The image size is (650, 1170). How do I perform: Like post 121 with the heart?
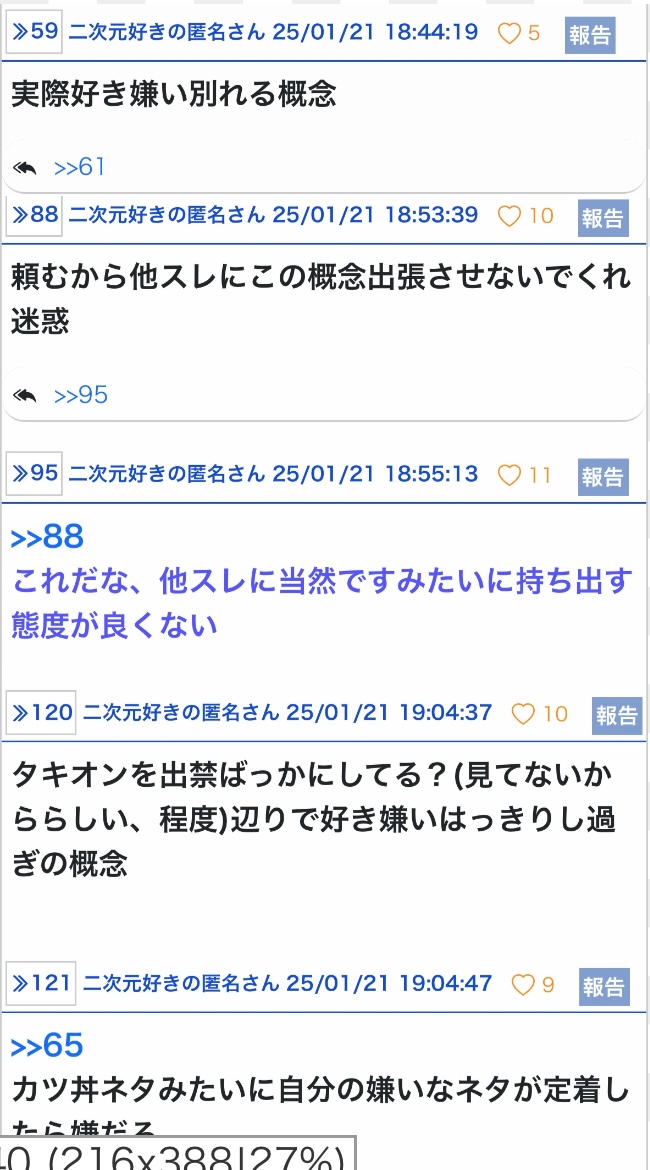tap(522, 985)
